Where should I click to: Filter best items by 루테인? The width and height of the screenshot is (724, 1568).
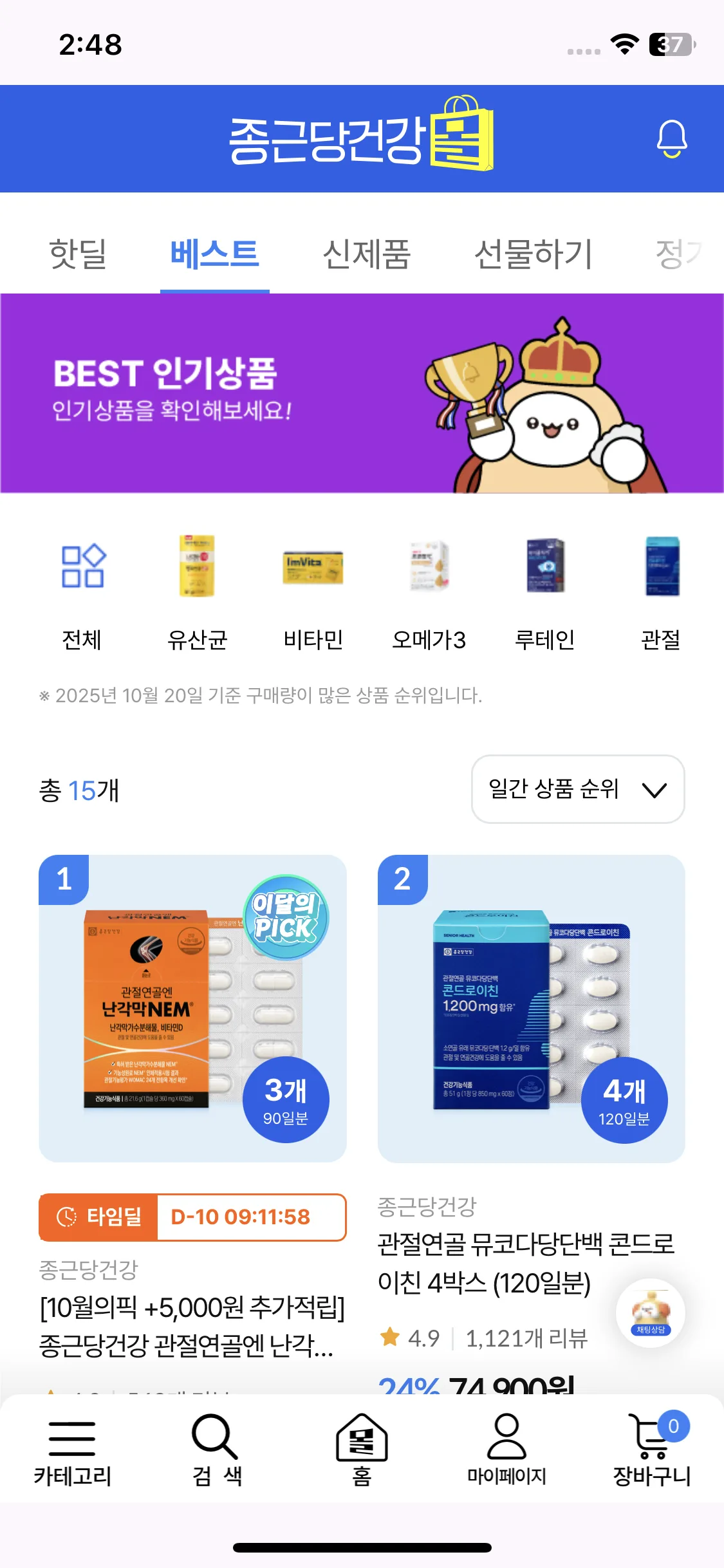pos(544,593)
